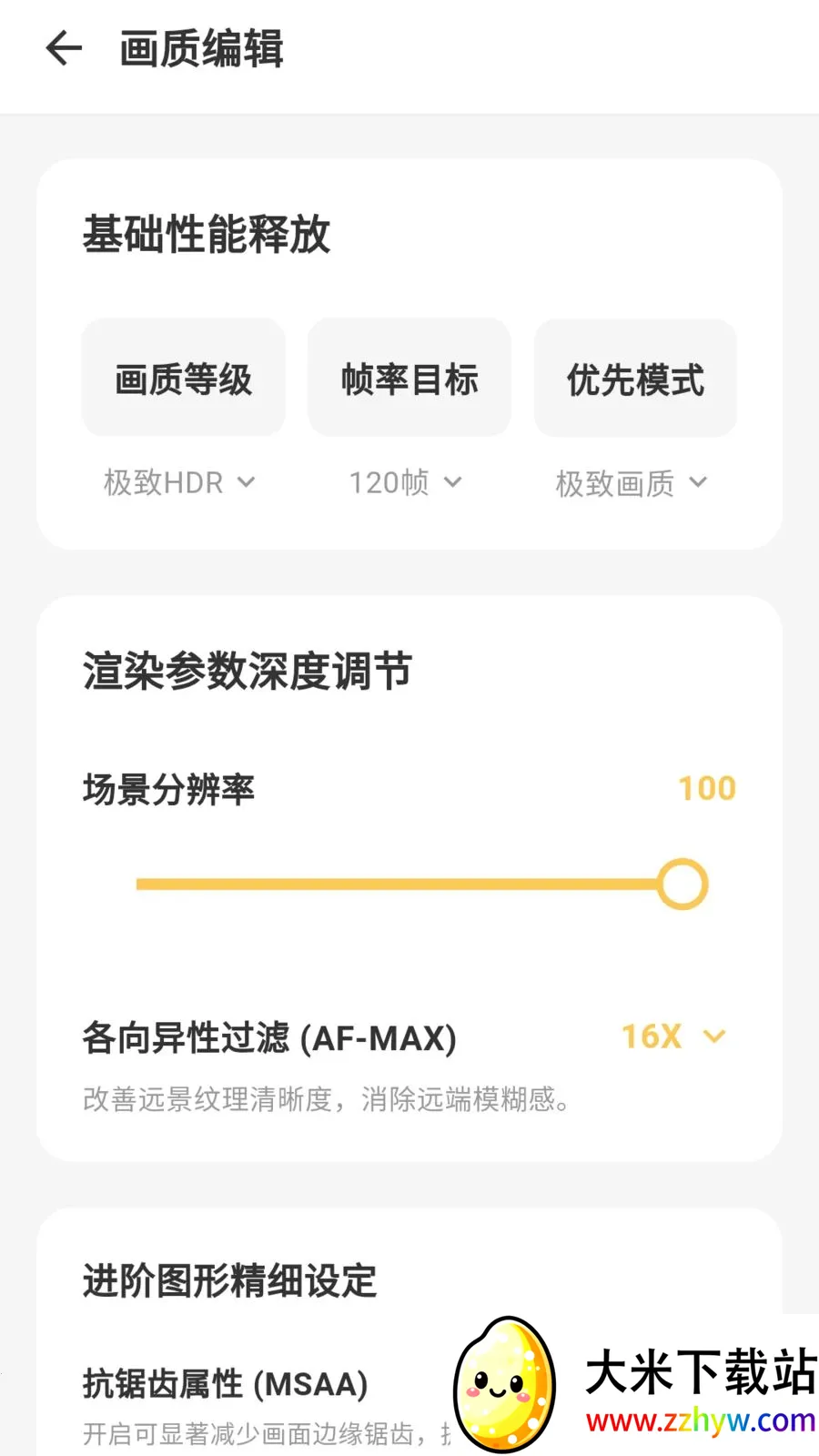Screen dimensions: 819x1456
Task: Open the 极致HDR quality level dropdown
Action: 180,482
